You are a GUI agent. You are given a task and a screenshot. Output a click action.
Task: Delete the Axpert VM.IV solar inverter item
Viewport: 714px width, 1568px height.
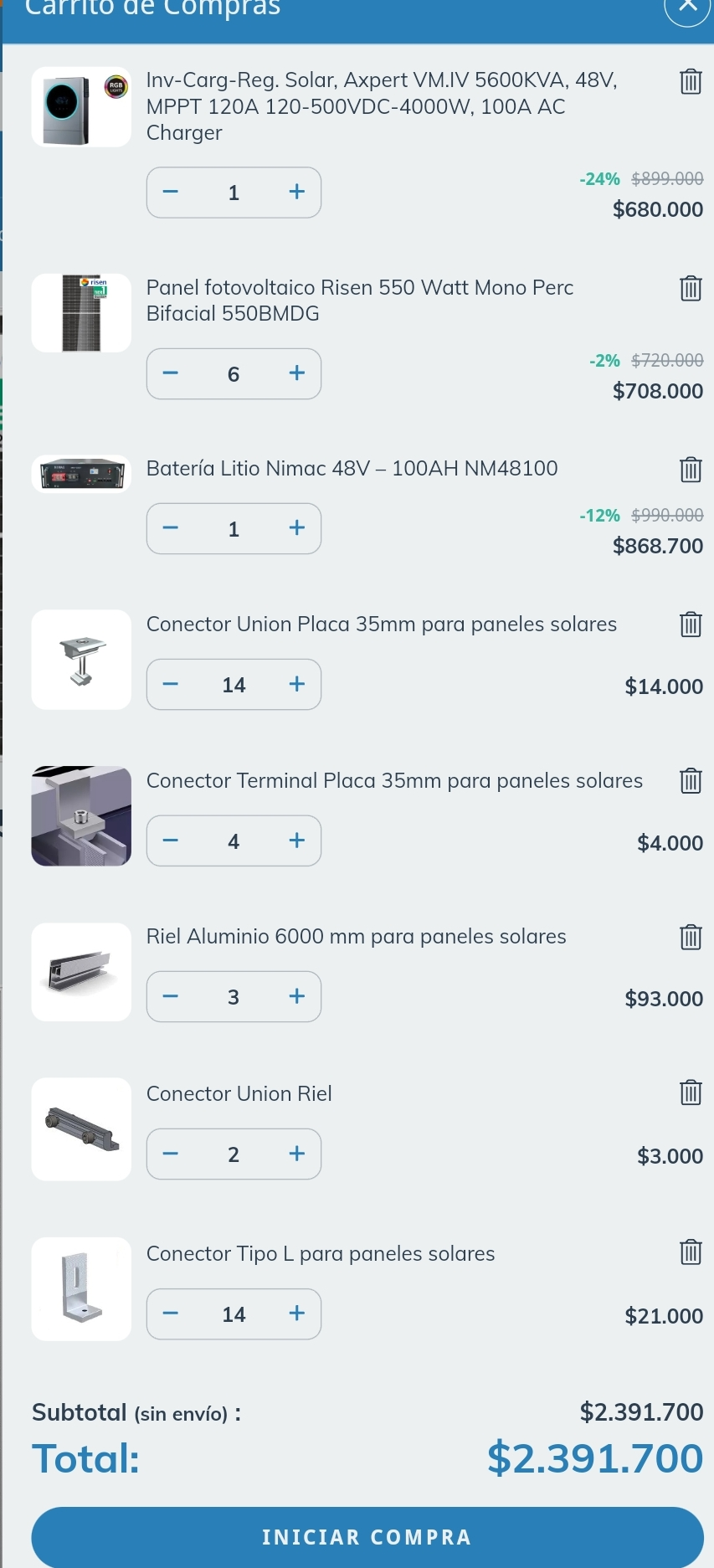tap(690, 82)
